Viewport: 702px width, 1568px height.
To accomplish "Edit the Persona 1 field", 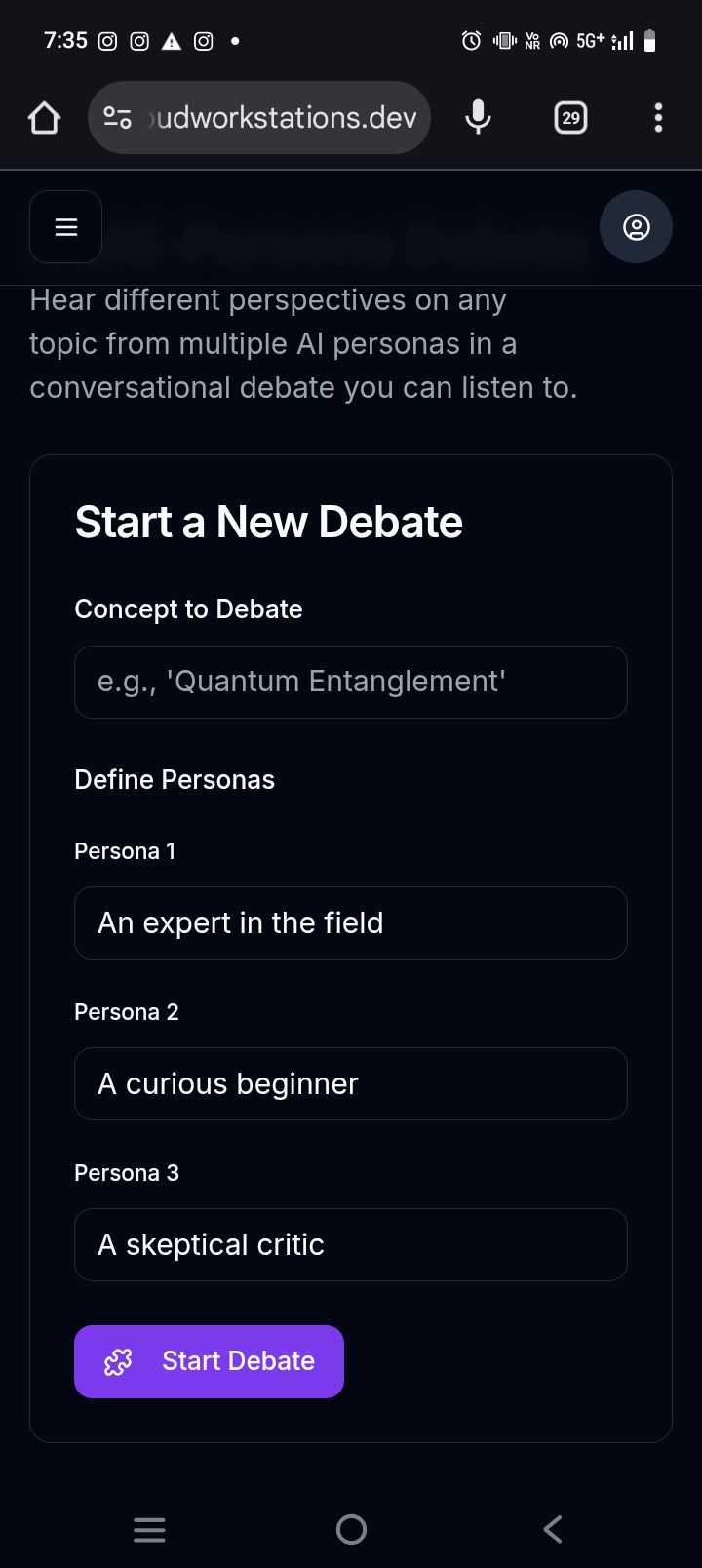I will (x=351, y=922).
